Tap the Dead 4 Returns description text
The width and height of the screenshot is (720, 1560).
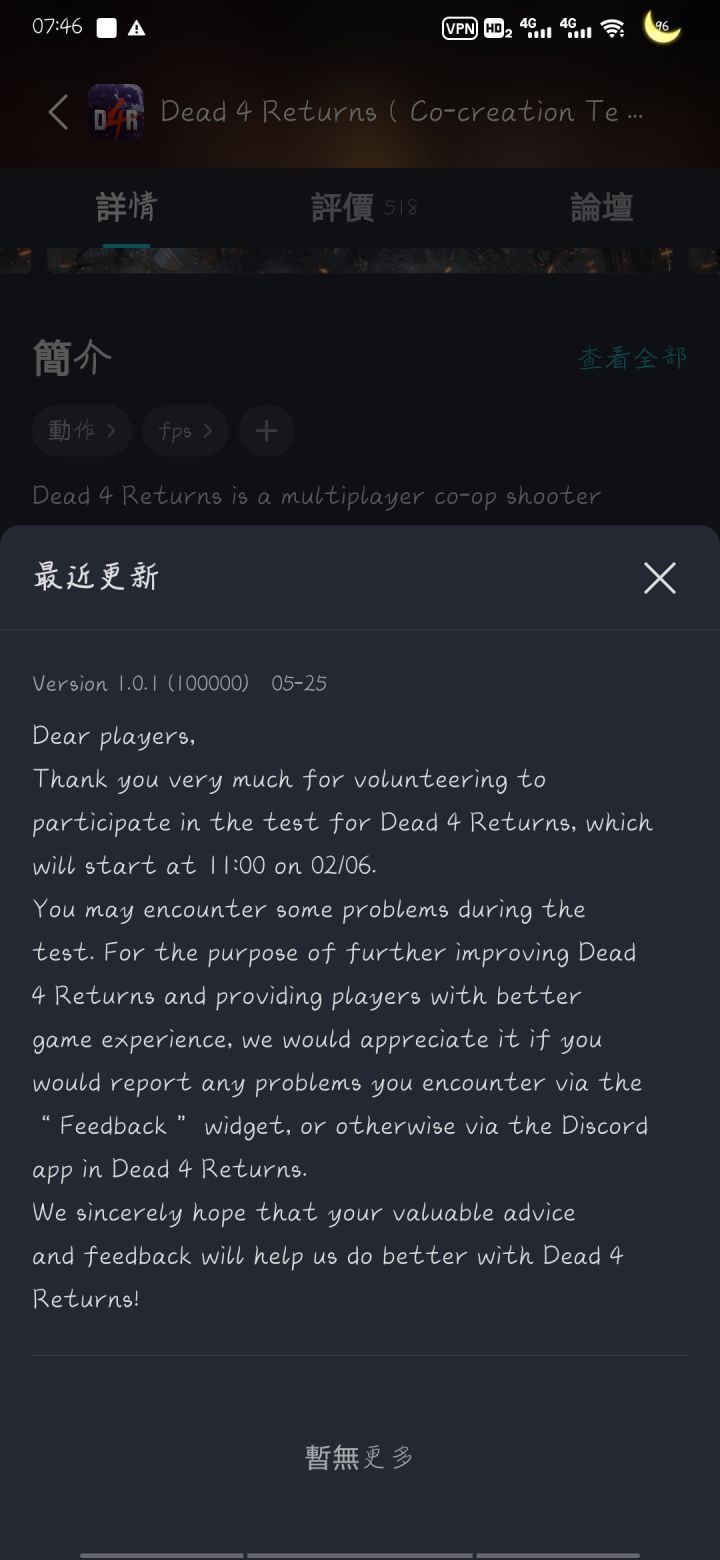coord(316,496)
